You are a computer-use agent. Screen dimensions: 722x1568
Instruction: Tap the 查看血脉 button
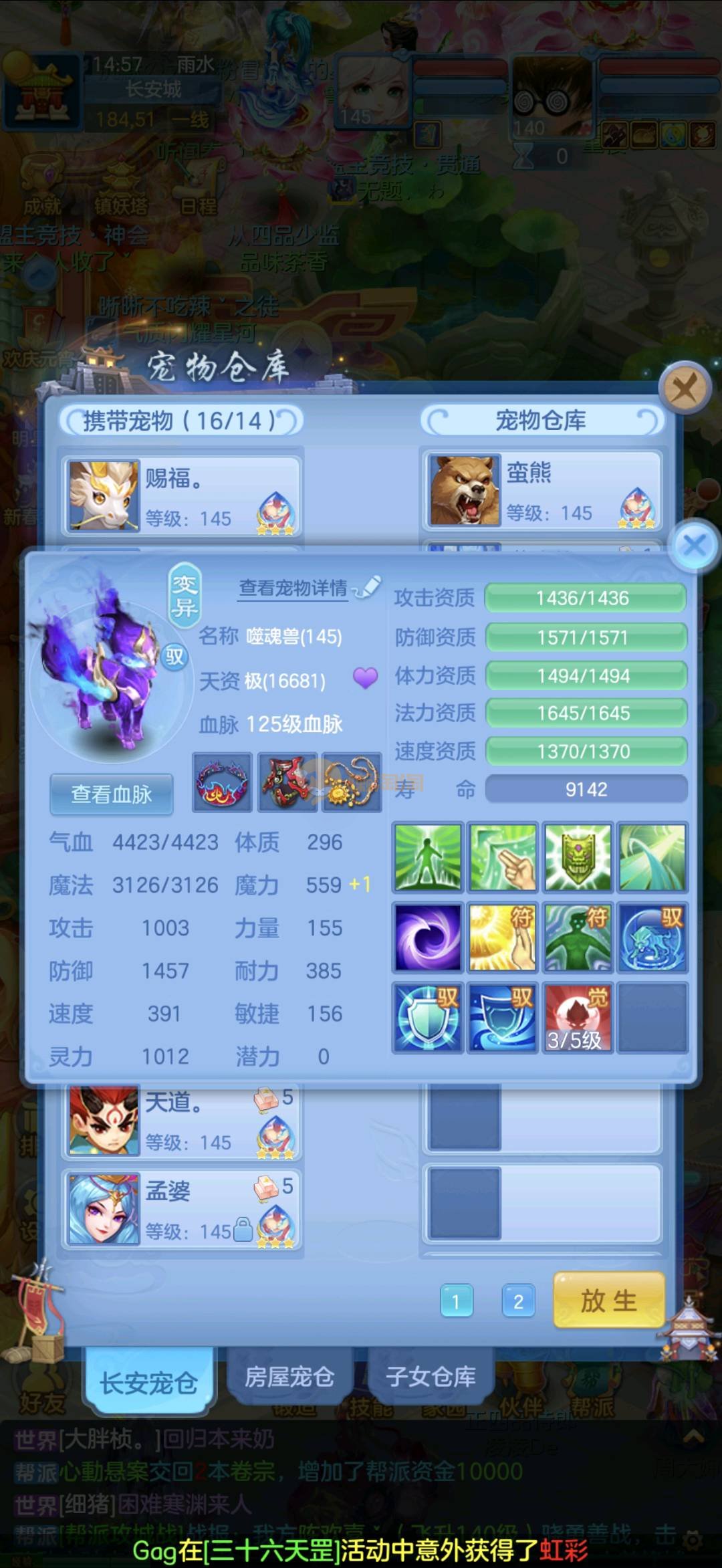(112, 794)
